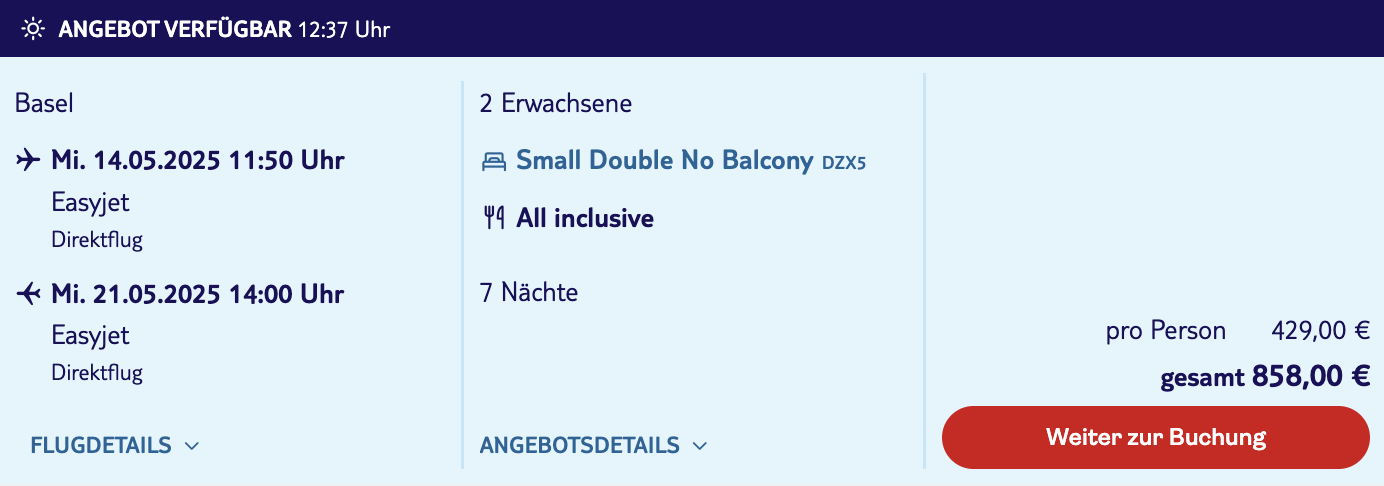The image size is (1384, 486).
Task: Continue with Weiter zur Buchung
Action: [1155, 437]
